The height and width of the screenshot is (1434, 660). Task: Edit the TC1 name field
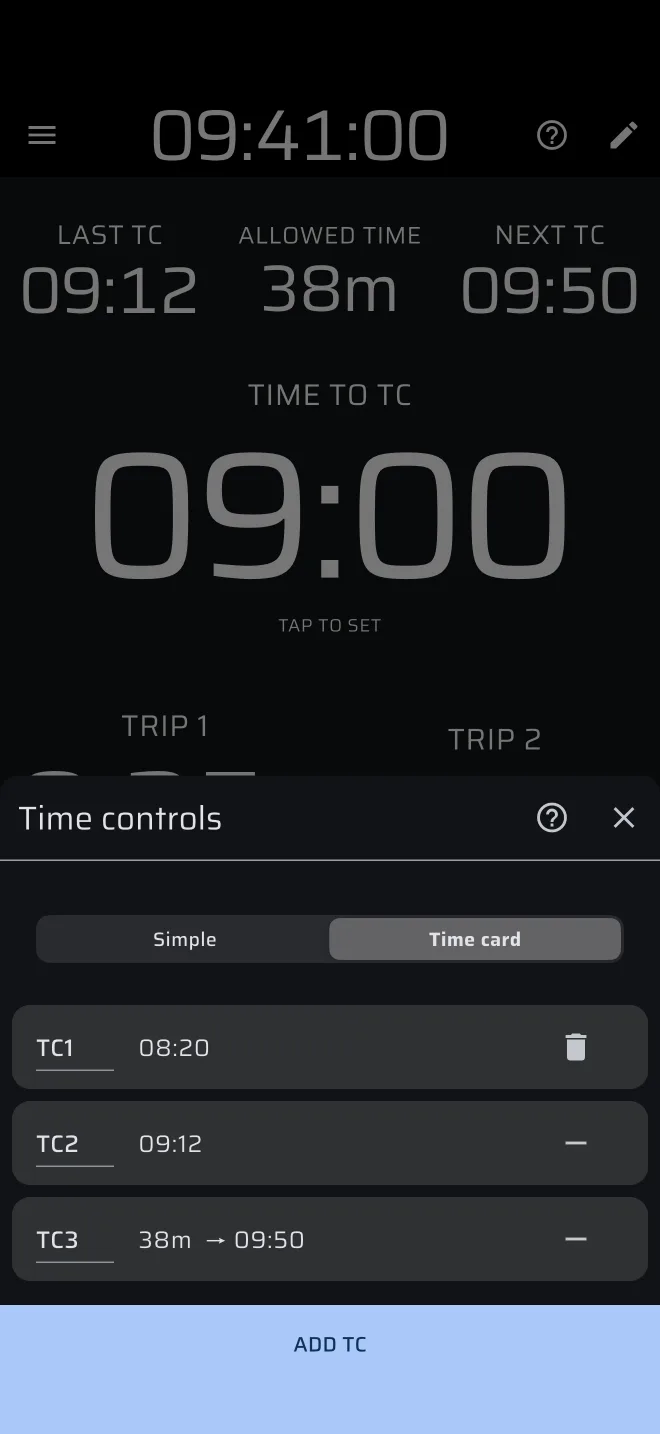75,1048
